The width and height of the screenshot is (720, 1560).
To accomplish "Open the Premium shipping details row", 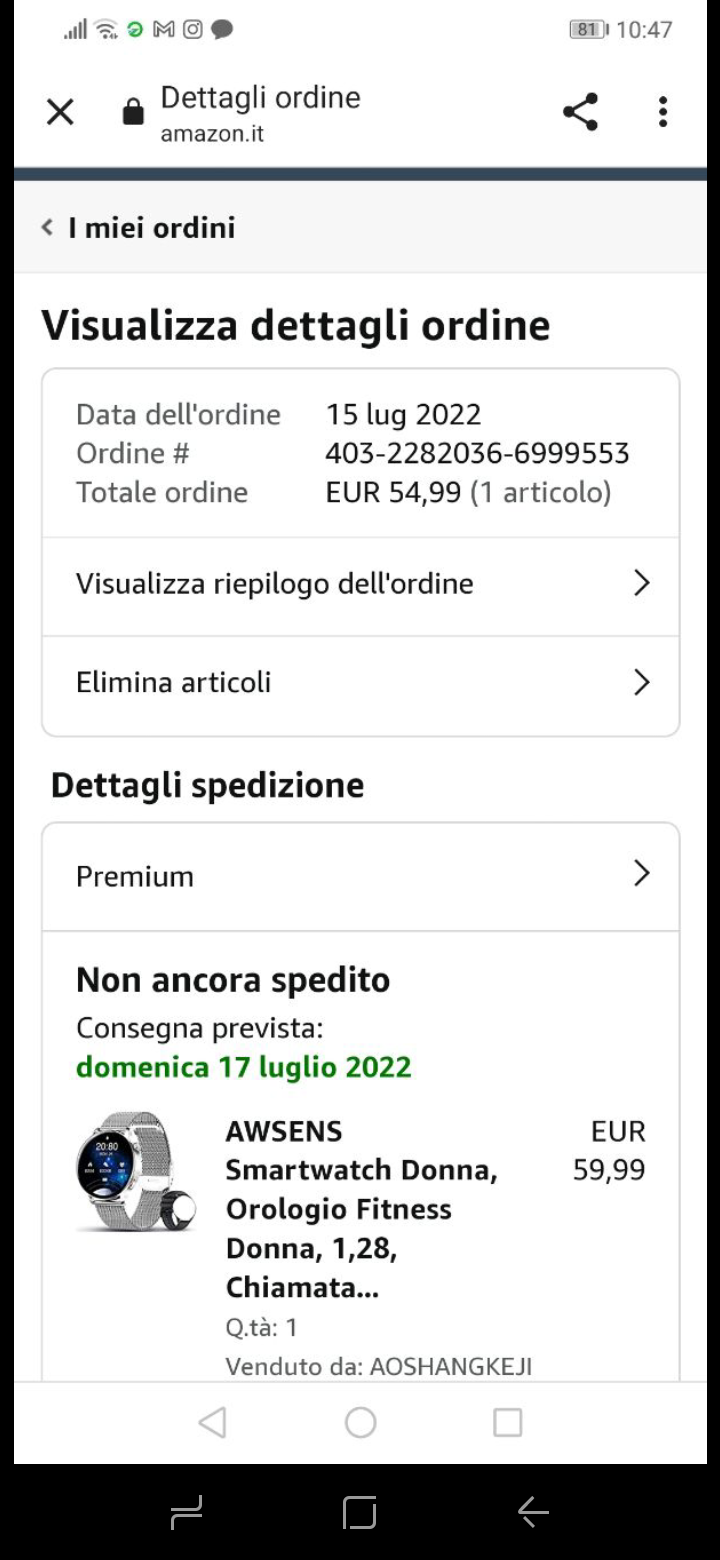I will [360, 876].
